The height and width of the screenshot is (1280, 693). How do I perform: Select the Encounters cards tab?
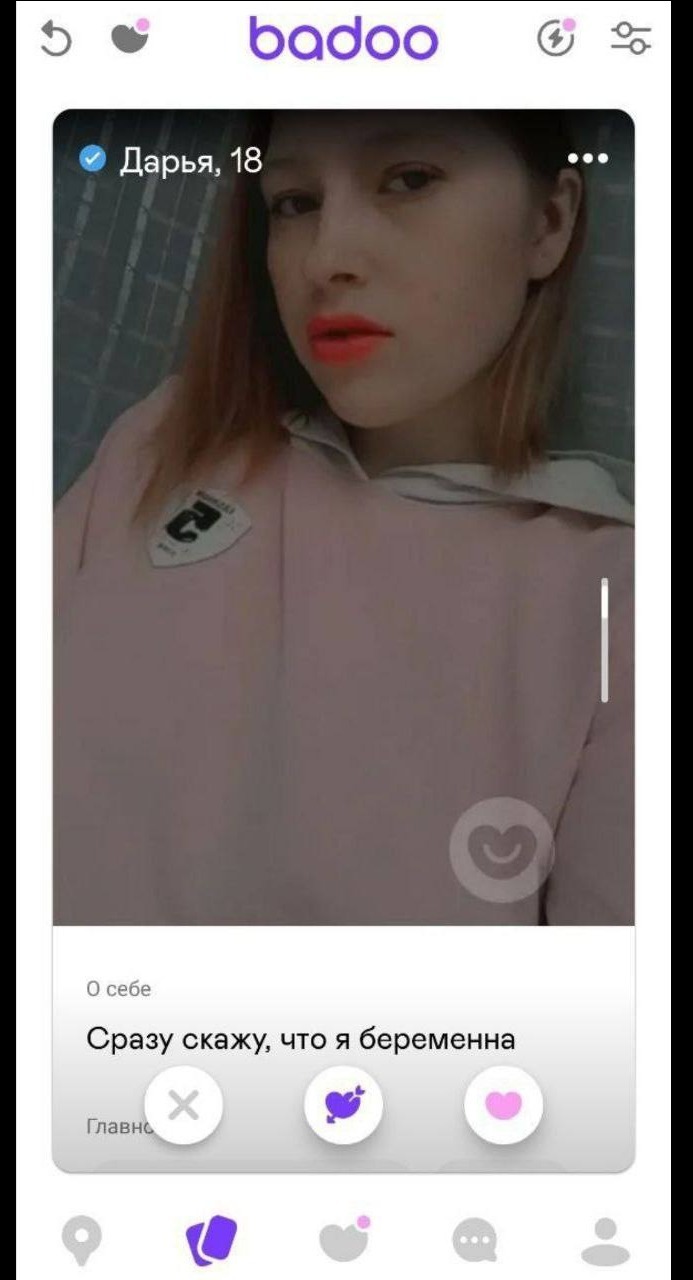click(212, 1241)
